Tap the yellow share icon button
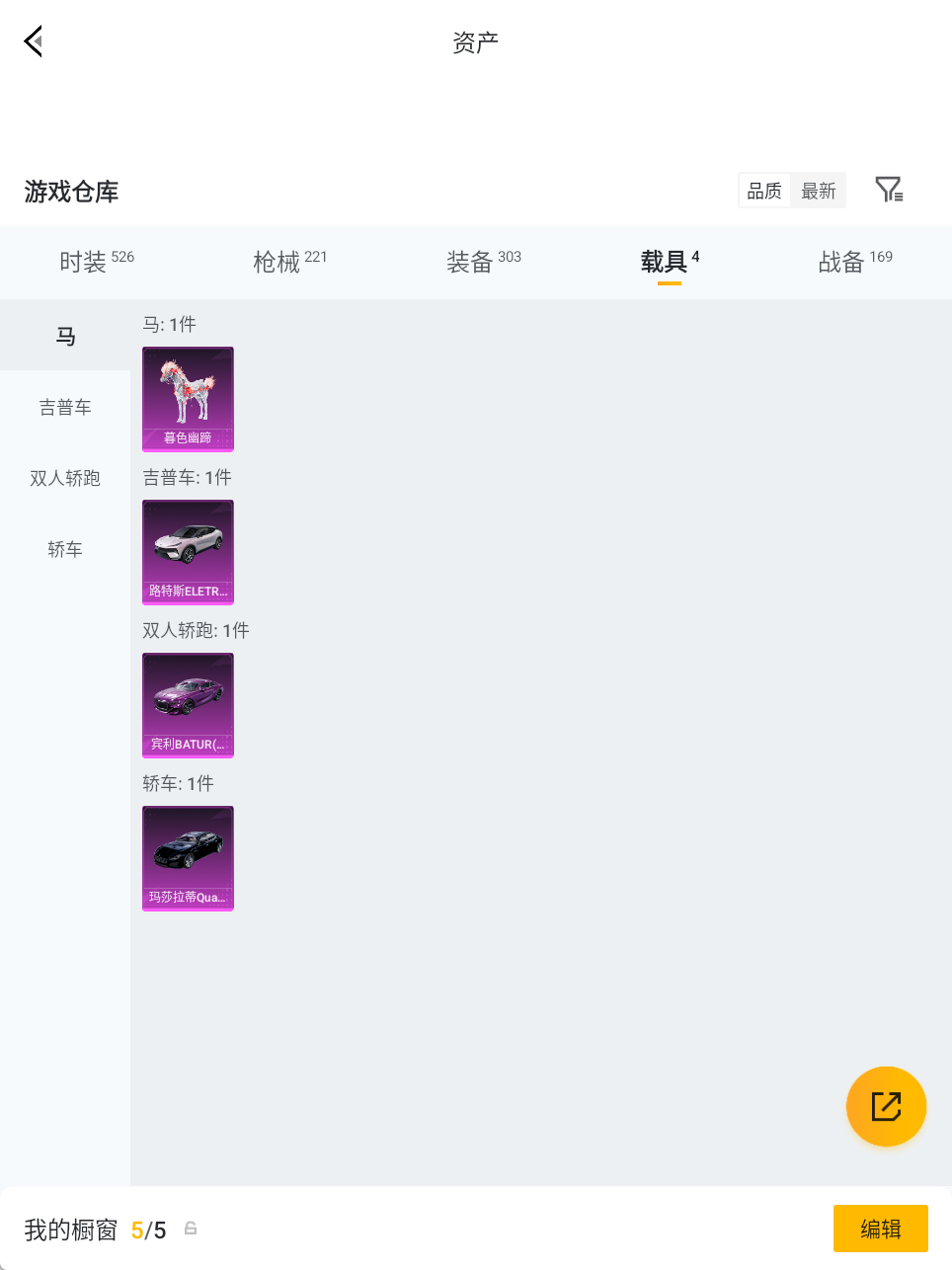952x1270 pixels. [x=886, y=1106]
